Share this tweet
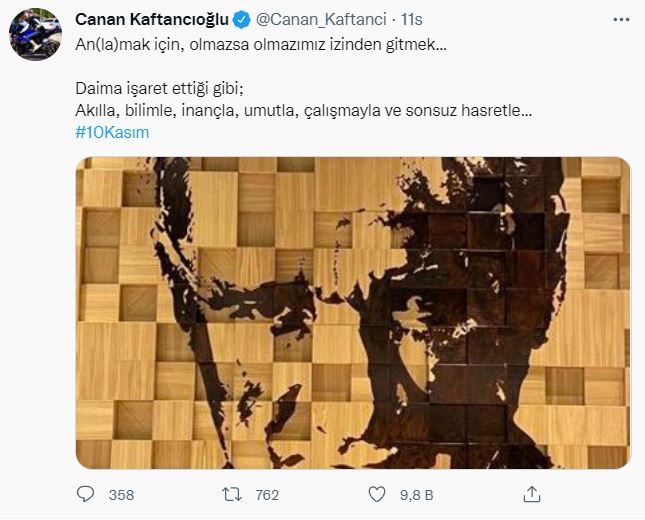 tap(532, 494)
